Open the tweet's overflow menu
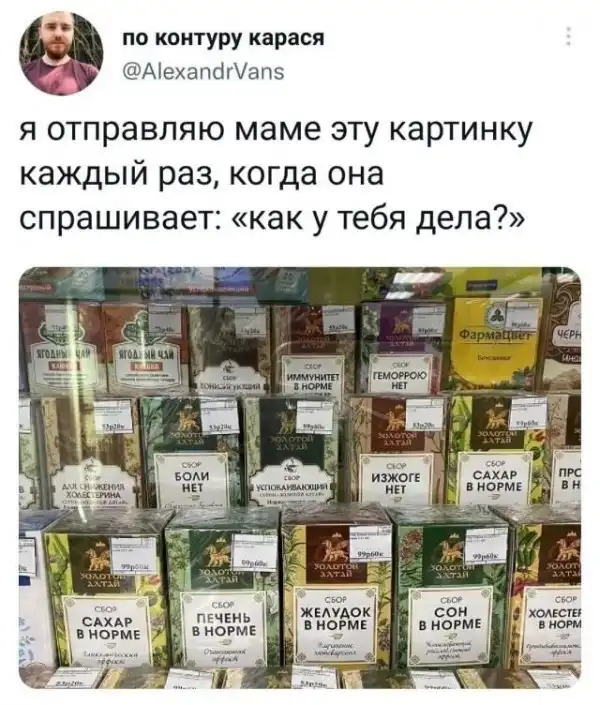600x705 pixels. [x=569, y=38]
